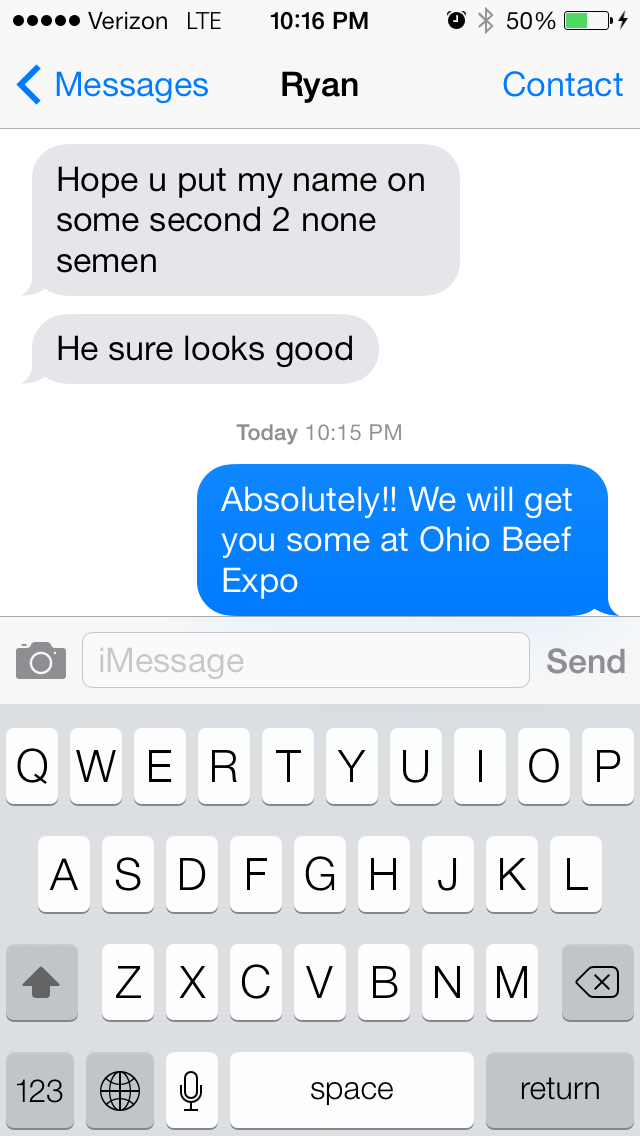Viewport: 640px width, 1136px height.
Task: Go back to the Messages list
Action: [112, 86]
